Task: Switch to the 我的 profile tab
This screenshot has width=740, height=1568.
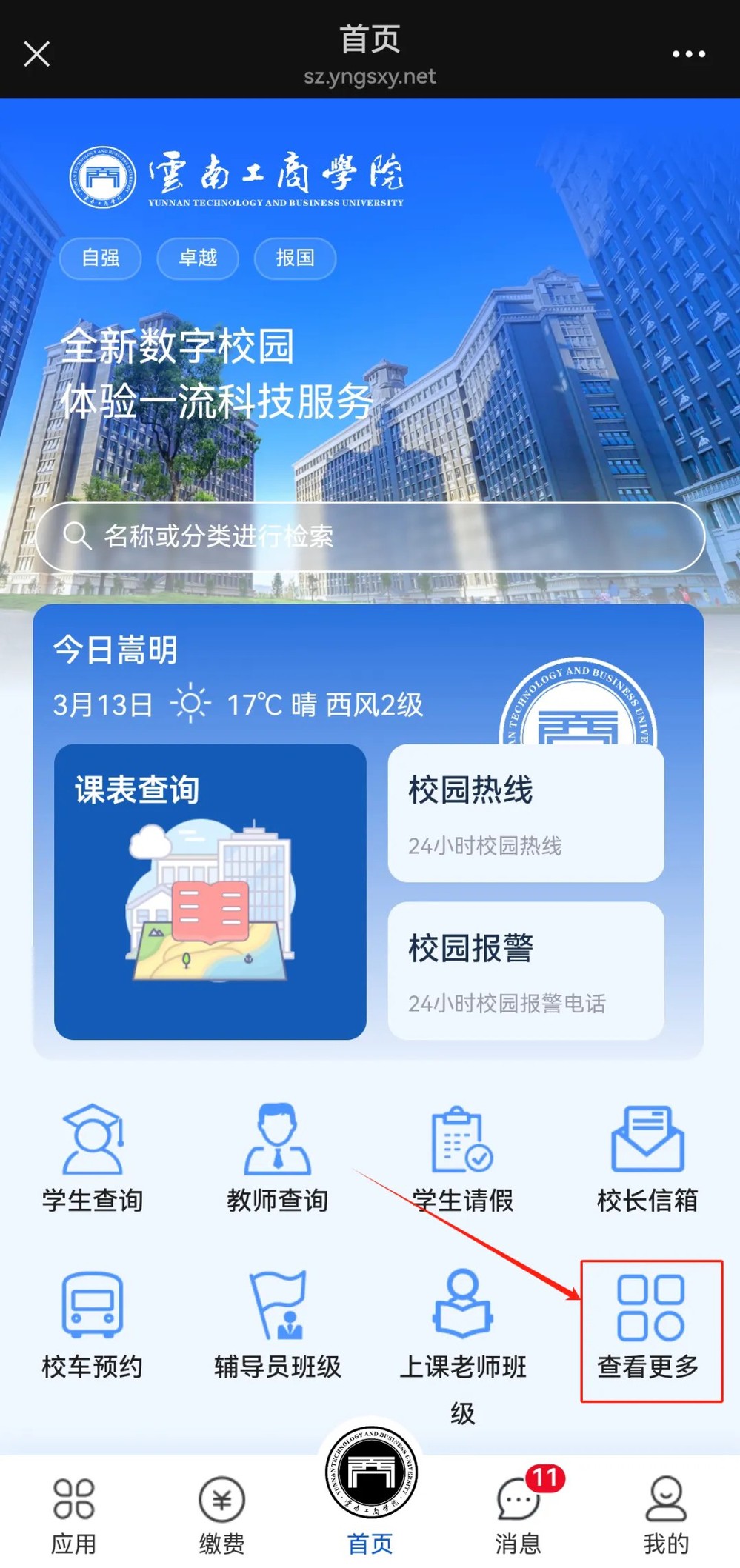Action: click(666, 1515)
